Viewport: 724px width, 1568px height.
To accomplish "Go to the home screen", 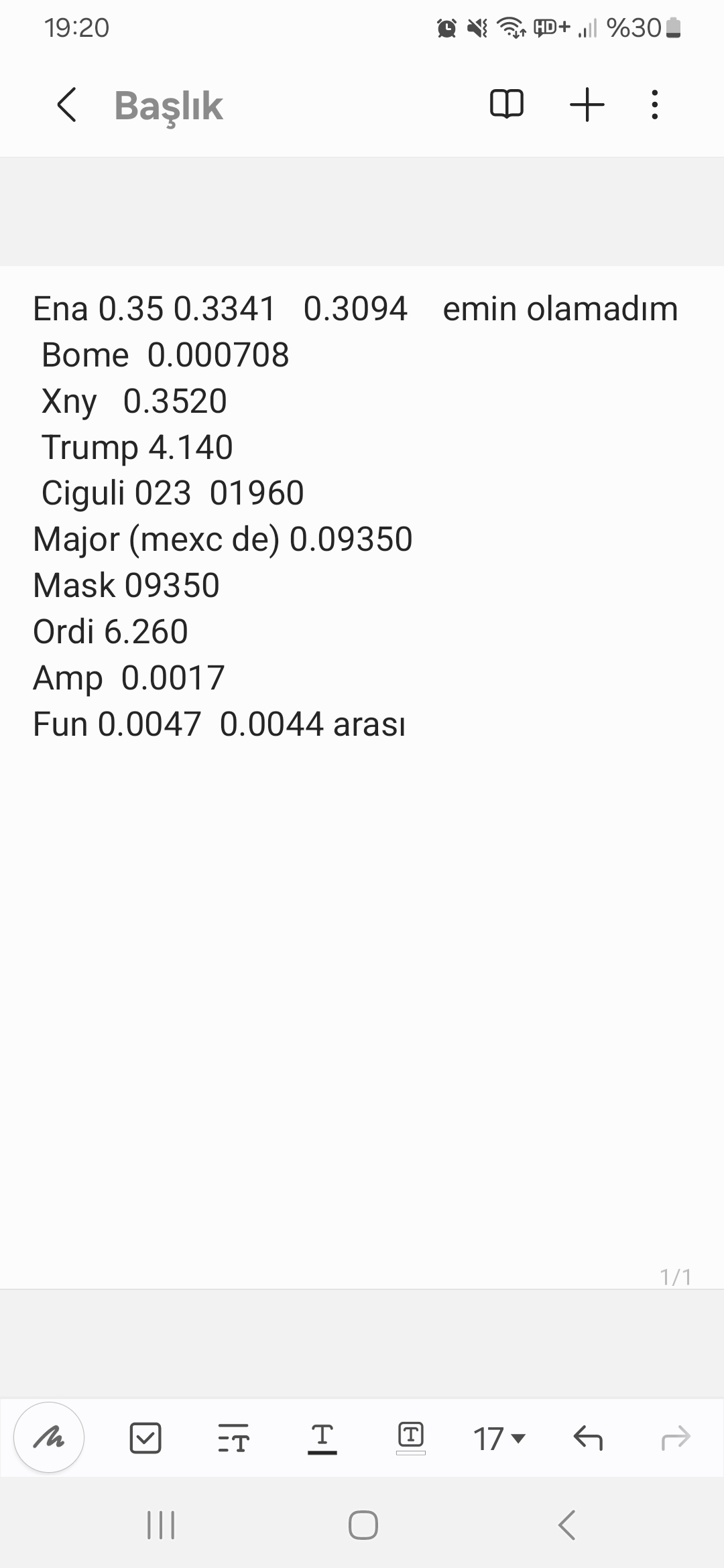I will point(363,1526).
